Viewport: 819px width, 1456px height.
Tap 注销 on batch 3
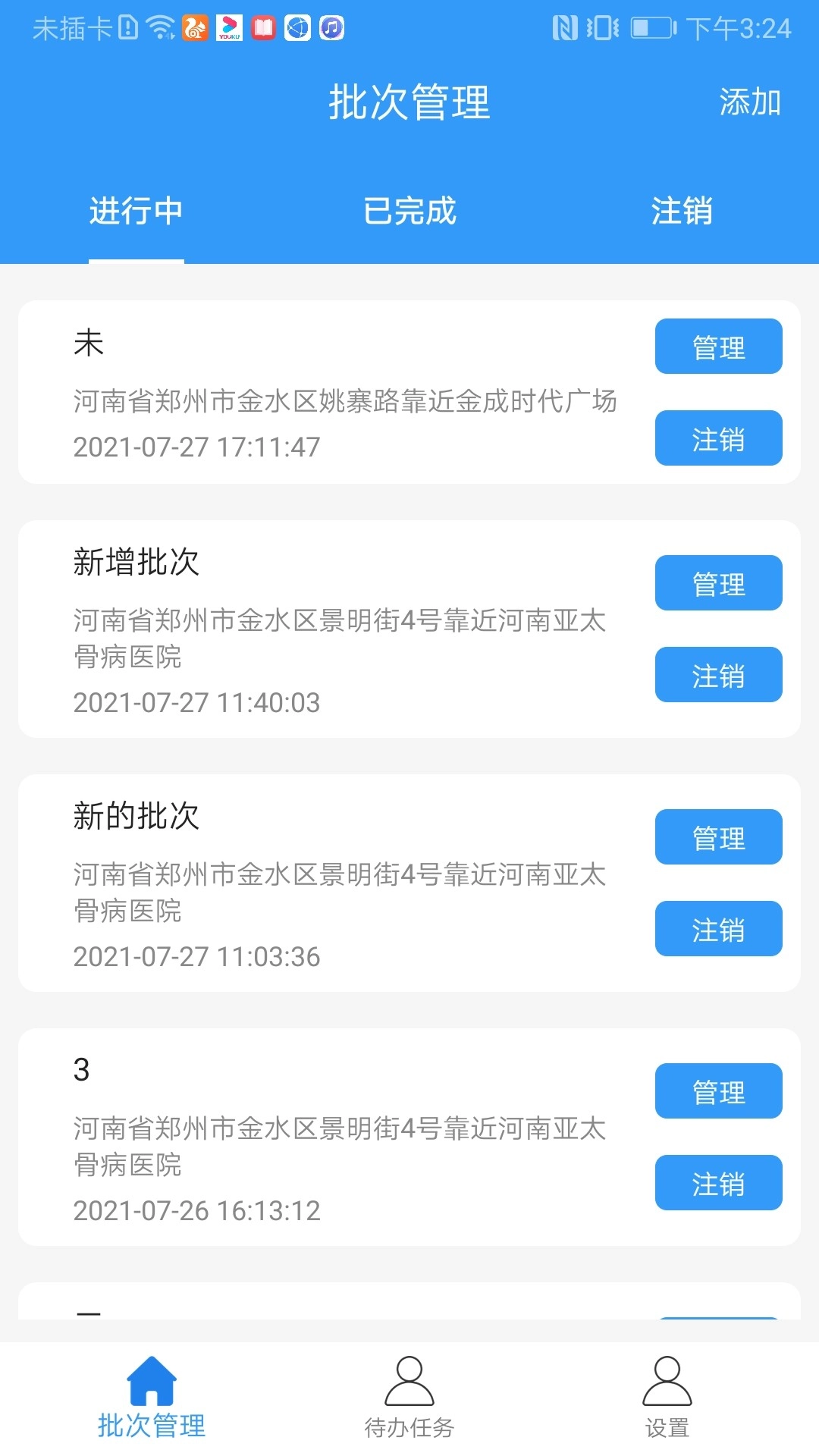pos(718,1183)
